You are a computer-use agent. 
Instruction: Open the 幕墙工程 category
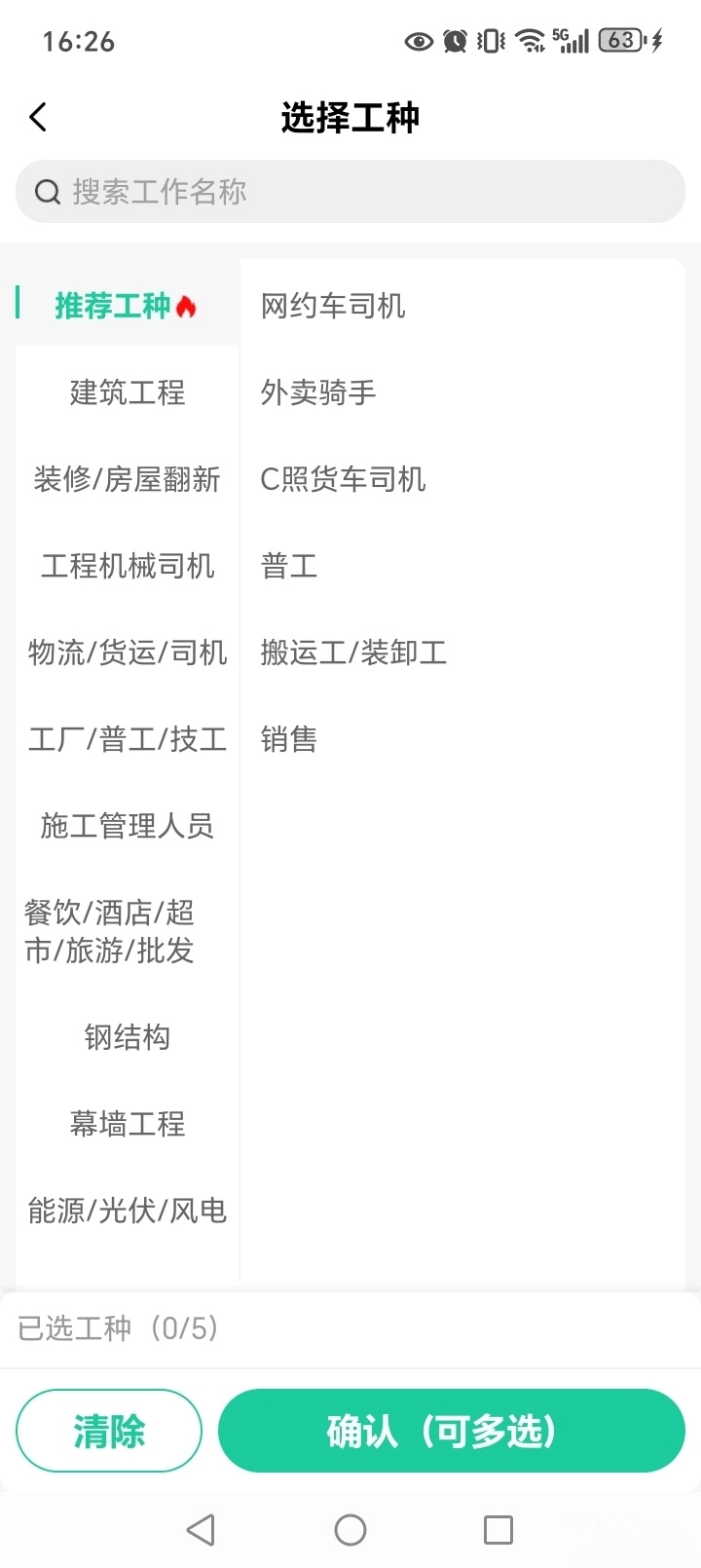tap(127, 1124)
